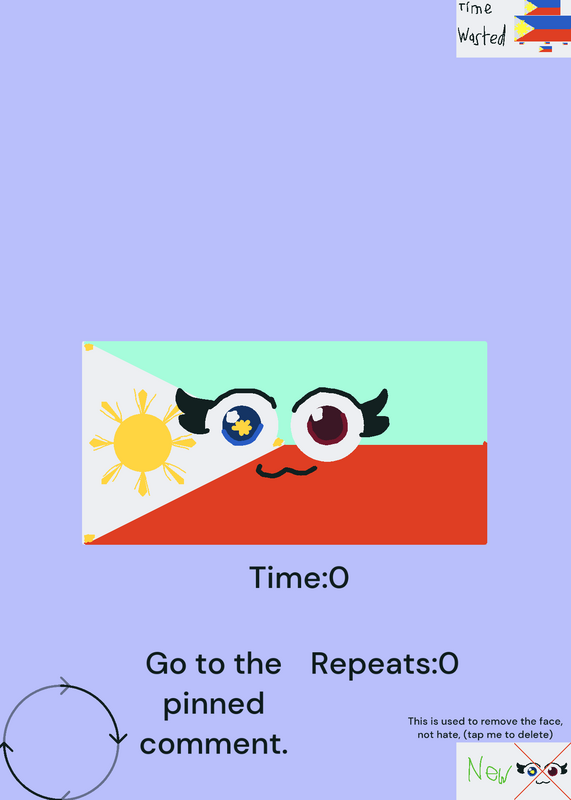Remove the face with the crossed-out New tile

point(513,771)
